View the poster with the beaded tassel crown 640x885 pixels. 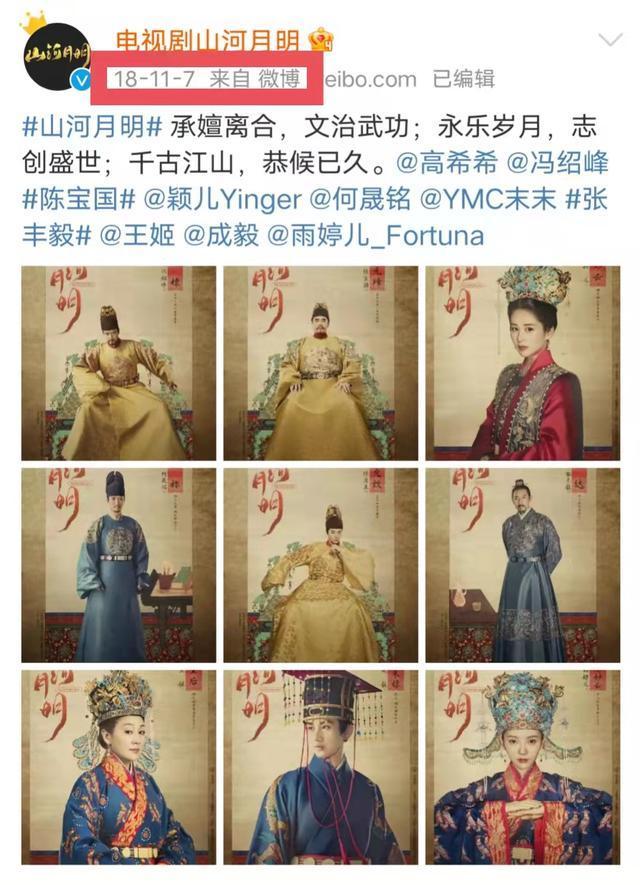tap(320, 765)
